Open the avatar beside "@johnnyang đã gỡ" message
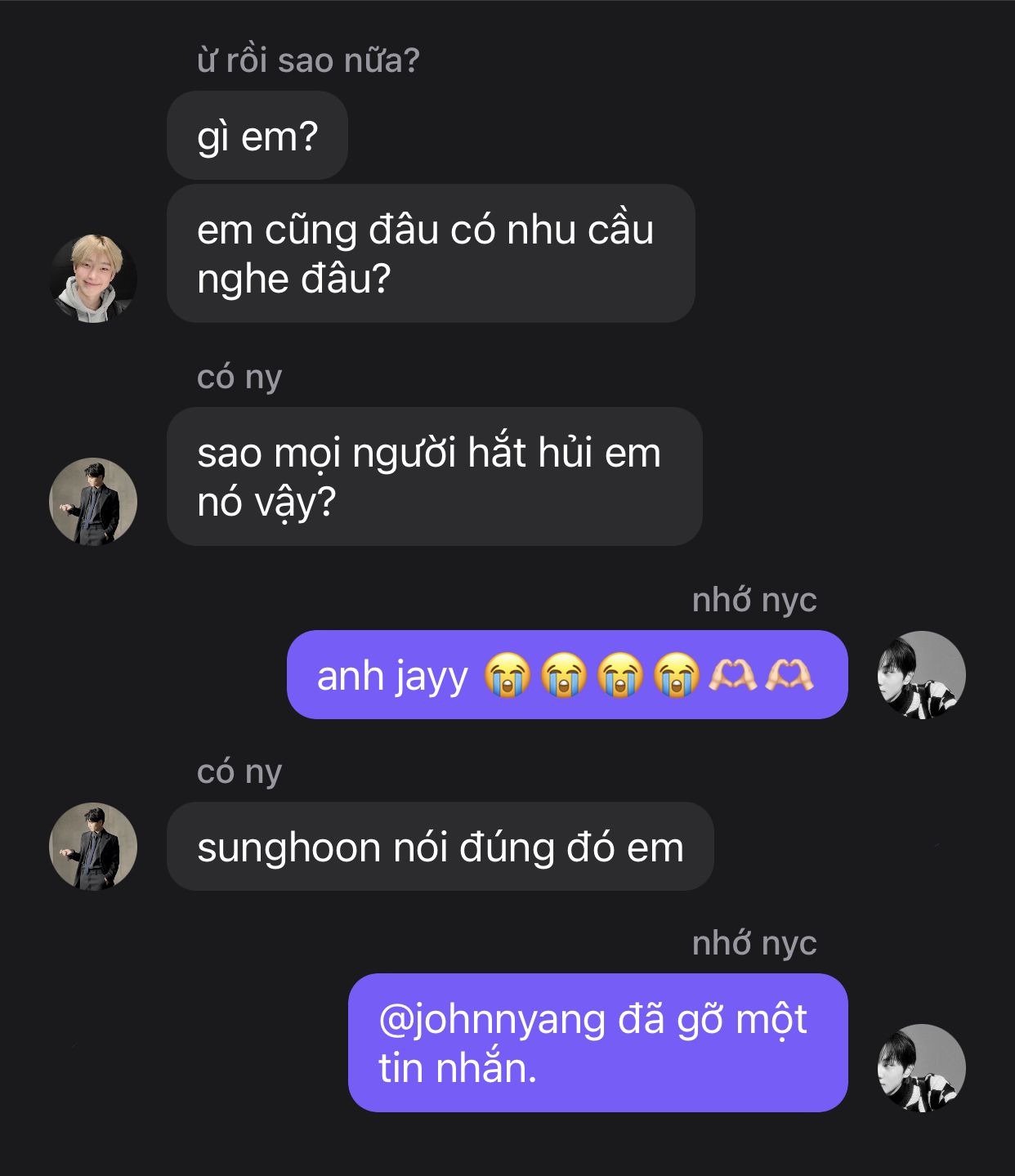 (921, 1067)
